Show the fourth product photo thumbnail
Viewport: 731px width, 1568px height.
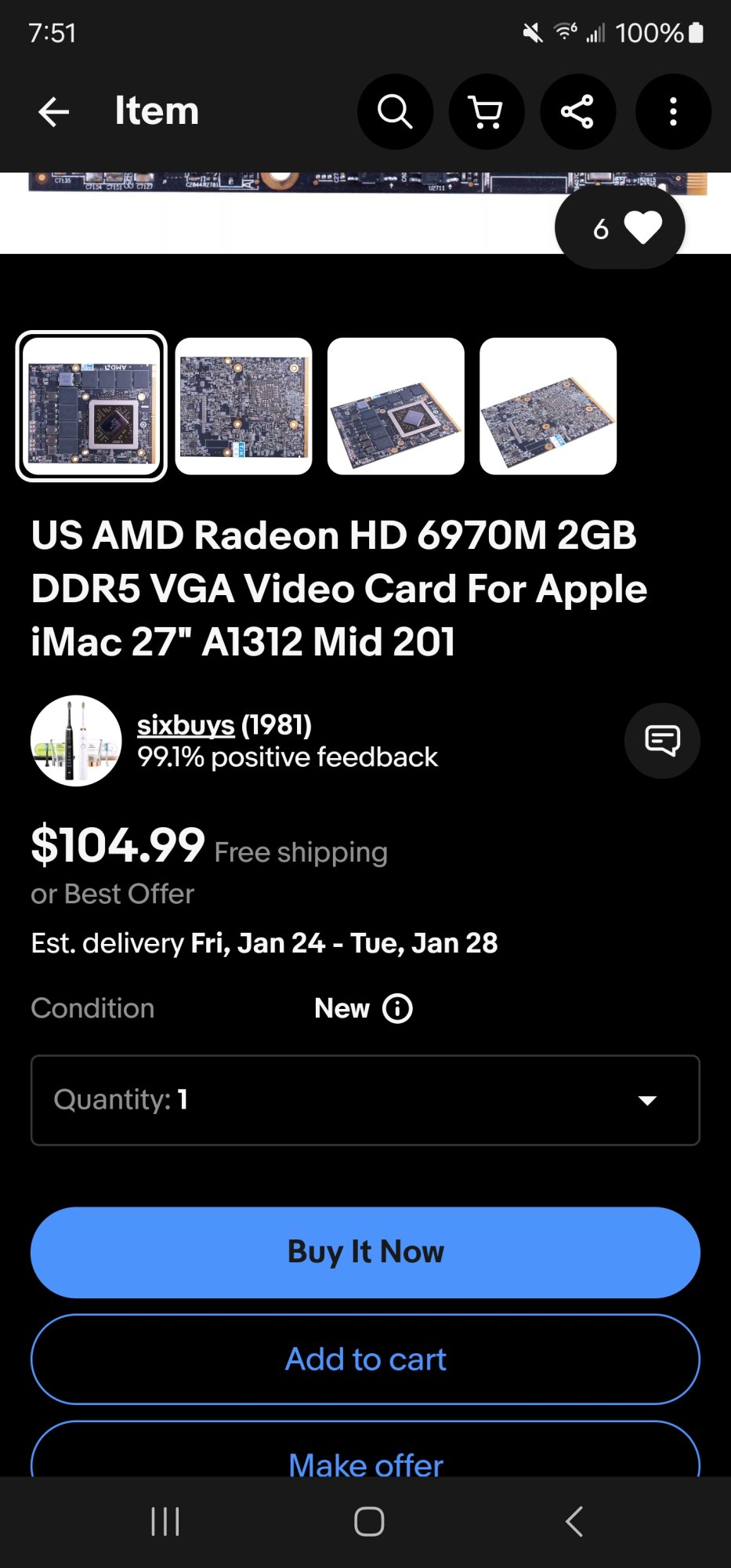coord(548,406)
